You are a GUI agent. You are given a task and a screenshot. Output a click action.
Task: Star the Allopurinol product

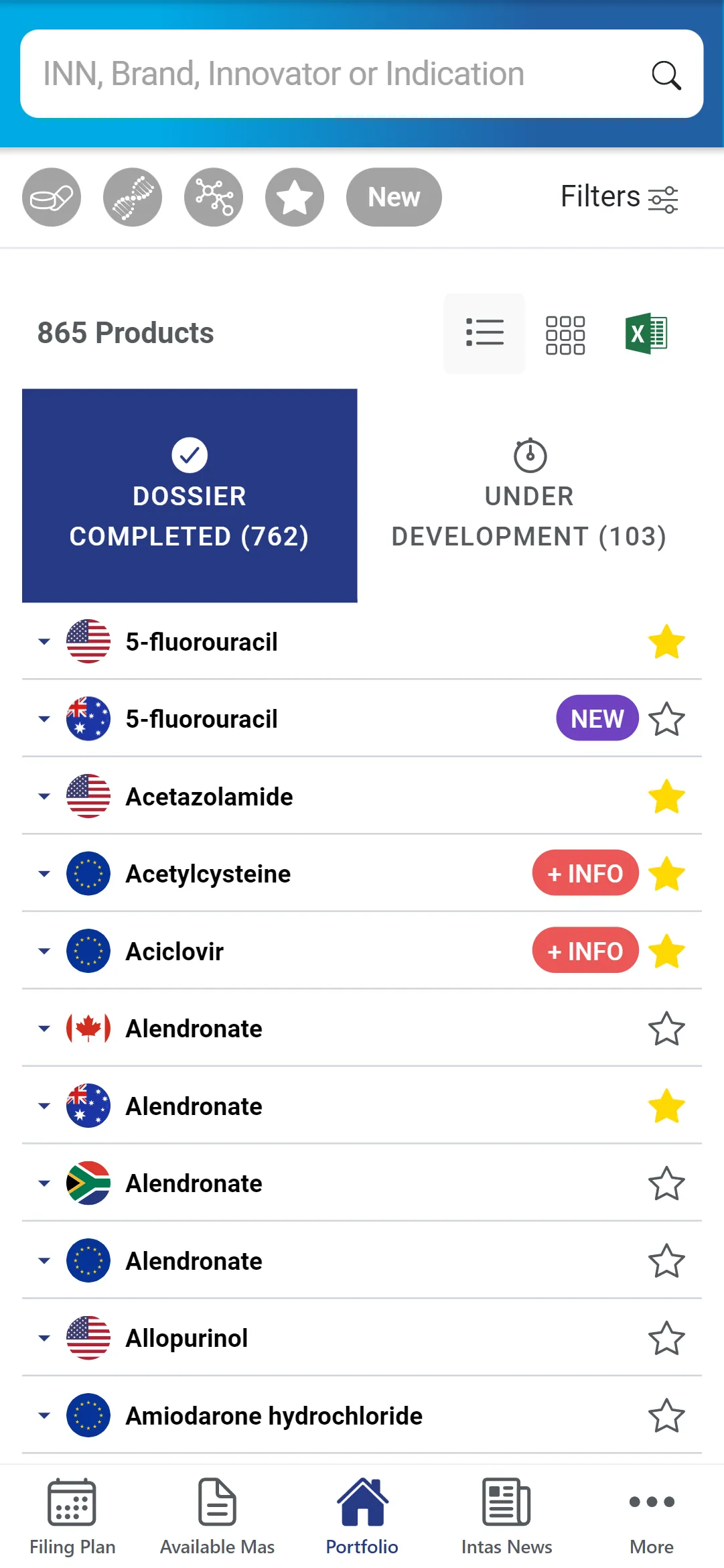(x=666, y=1338)
